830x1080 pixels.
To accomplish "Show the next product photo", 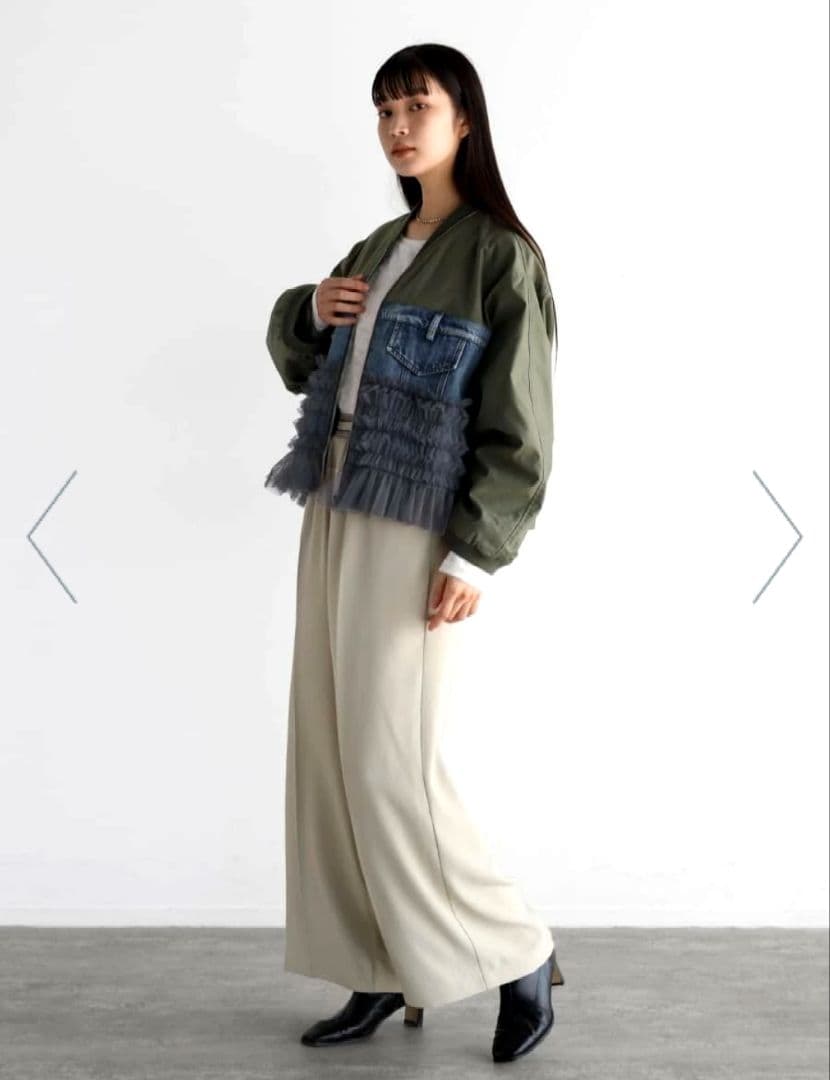I will pyautogui.click(x=777, y=537).
